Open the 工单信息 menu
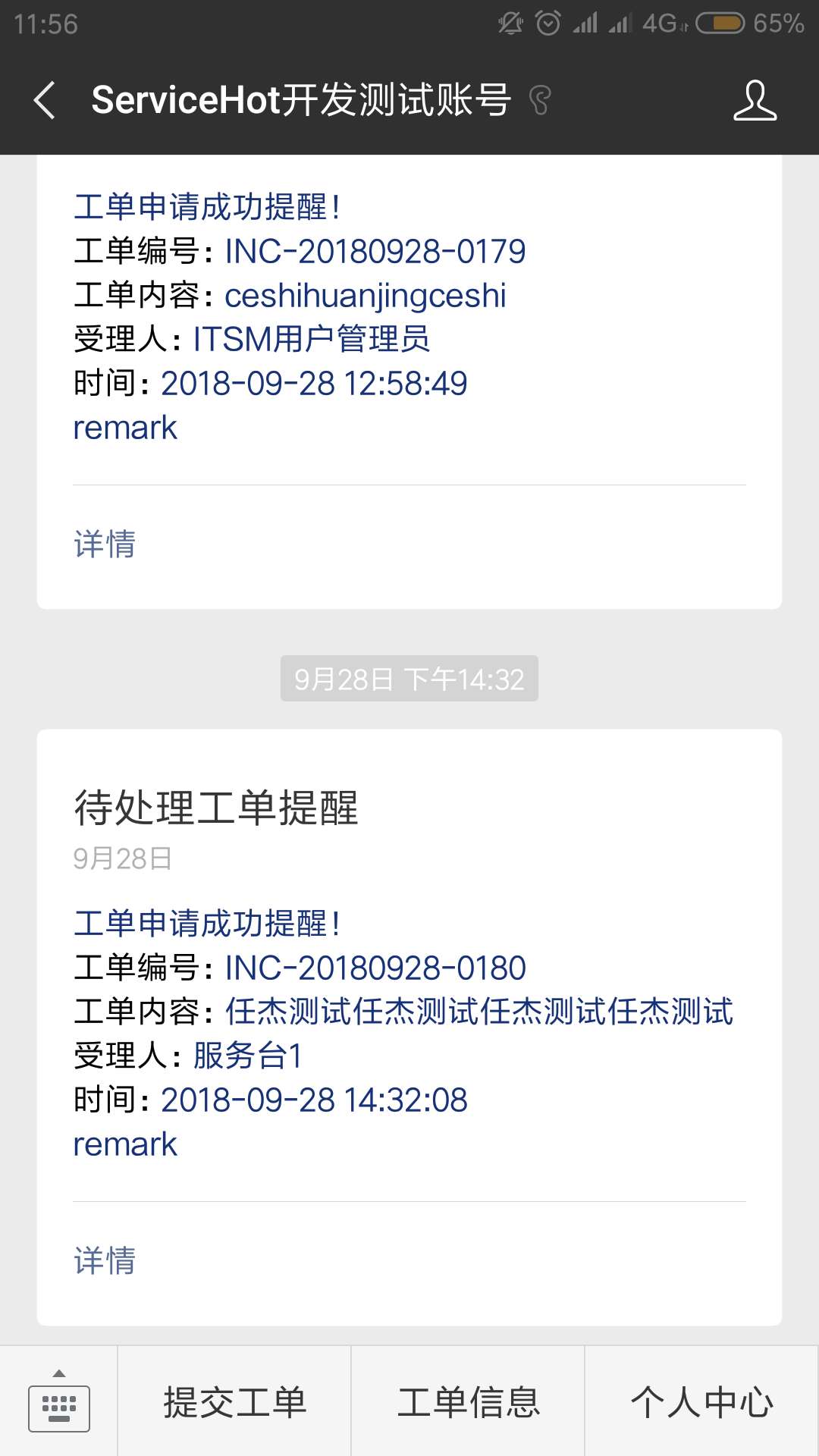819x1456 pixels. click(x=469, y=1403)
